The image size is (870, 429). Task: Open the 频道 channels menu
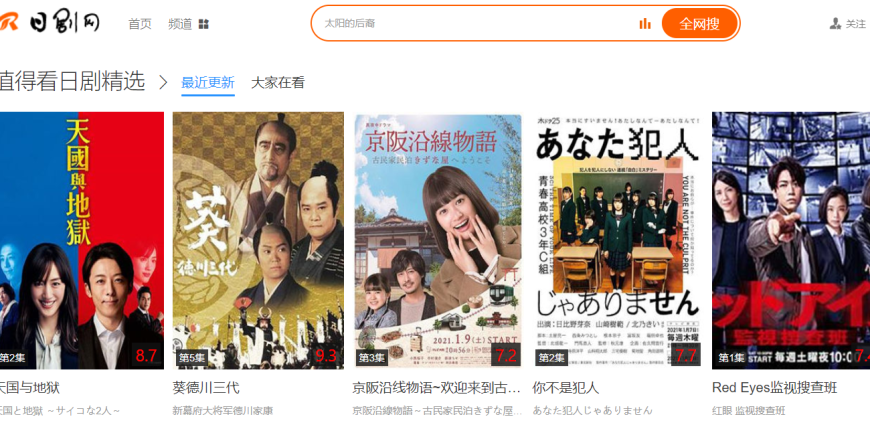point(187,24)
